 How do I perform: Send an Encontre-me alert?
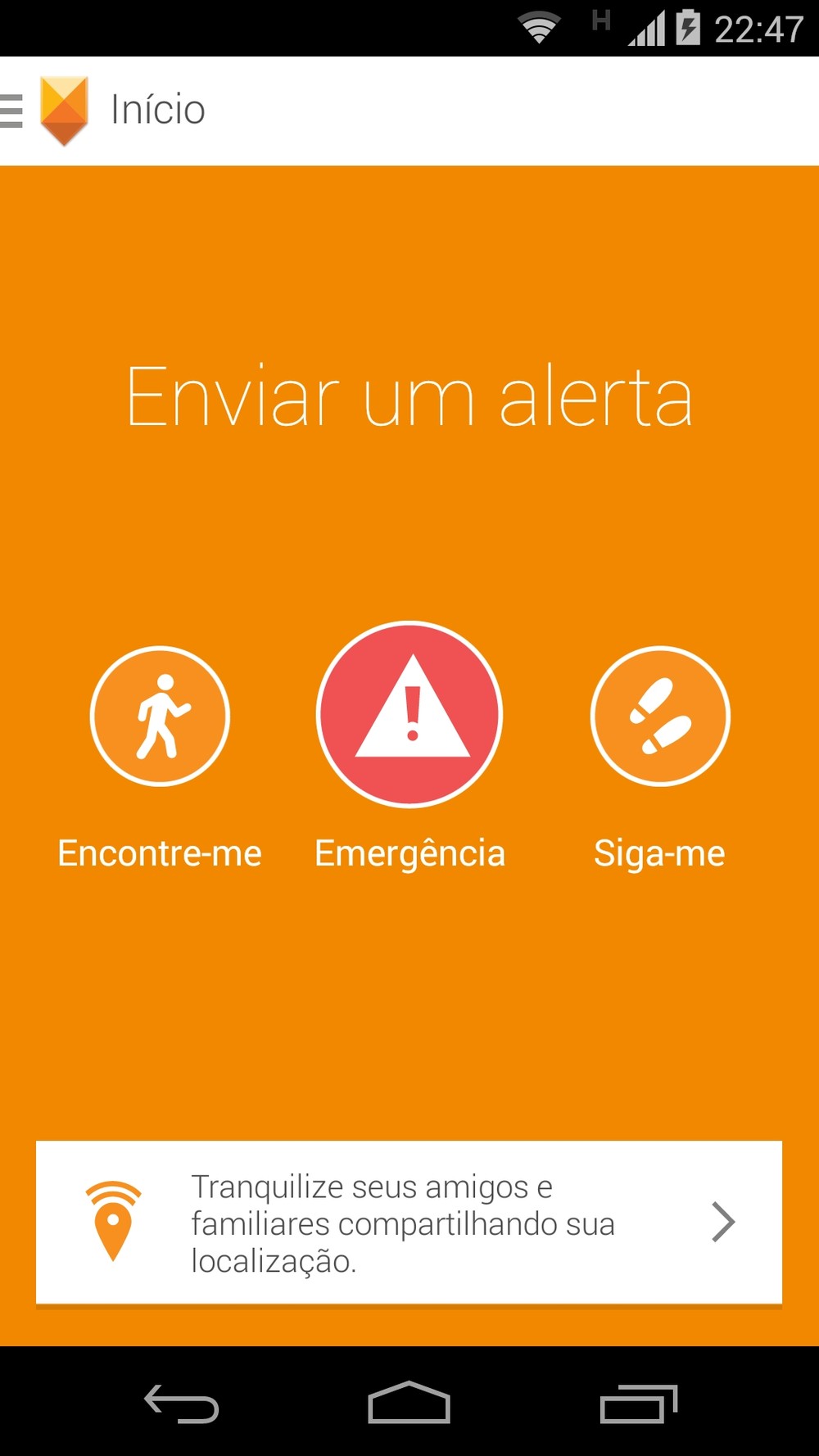[x=160, y=716]
